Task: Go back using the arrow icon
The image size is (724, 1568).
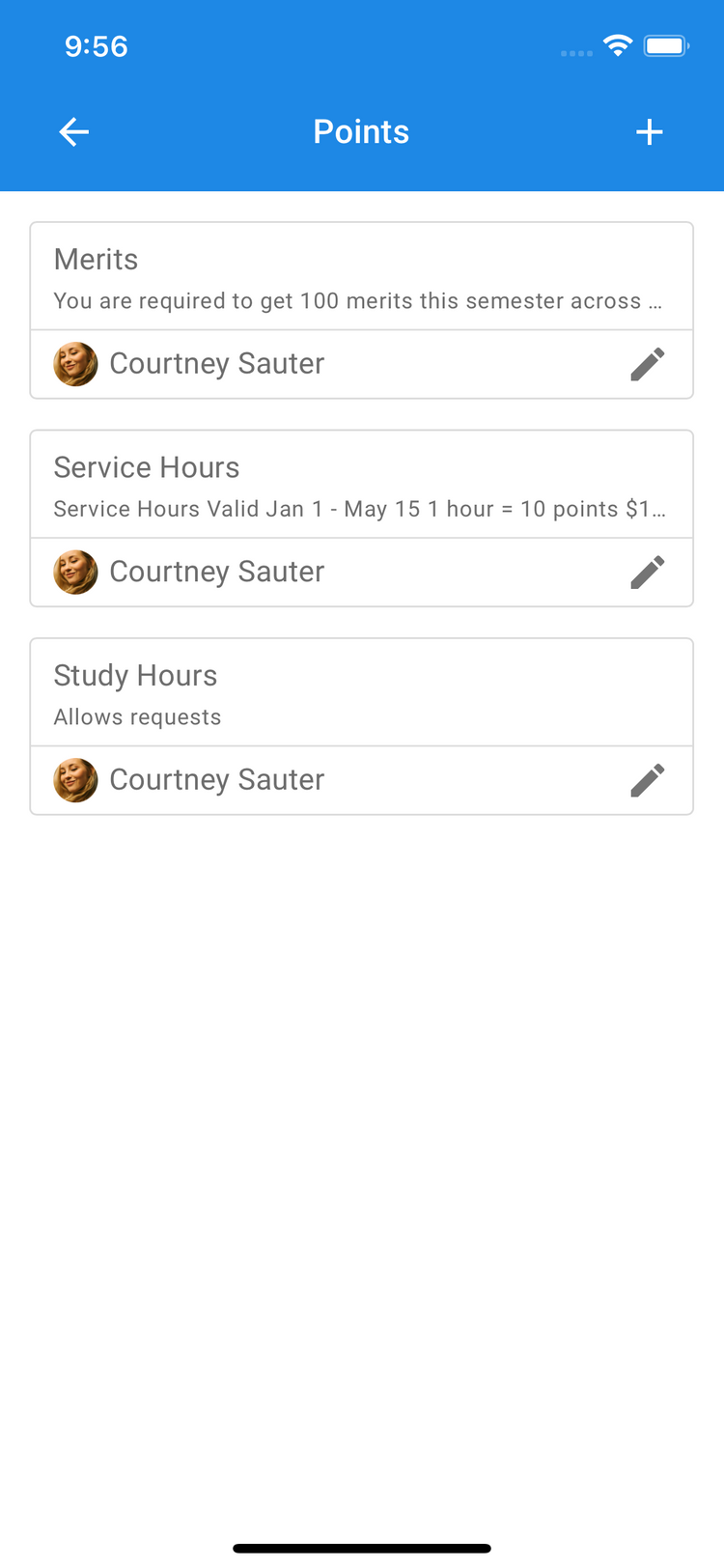Action: tap(74, 132)
